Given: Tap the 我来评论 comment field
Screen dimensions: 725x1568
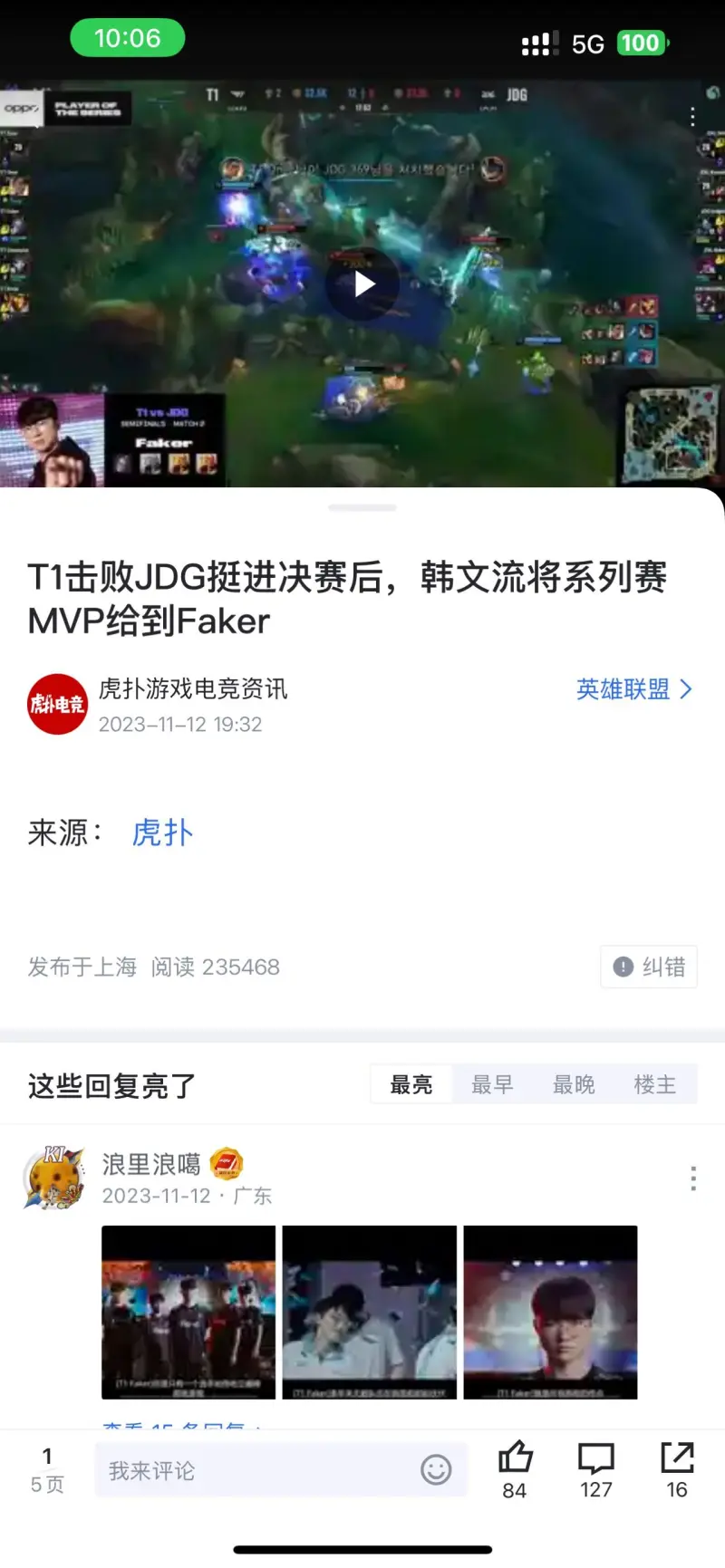Looking at the screenshot, I should 254,1470.
